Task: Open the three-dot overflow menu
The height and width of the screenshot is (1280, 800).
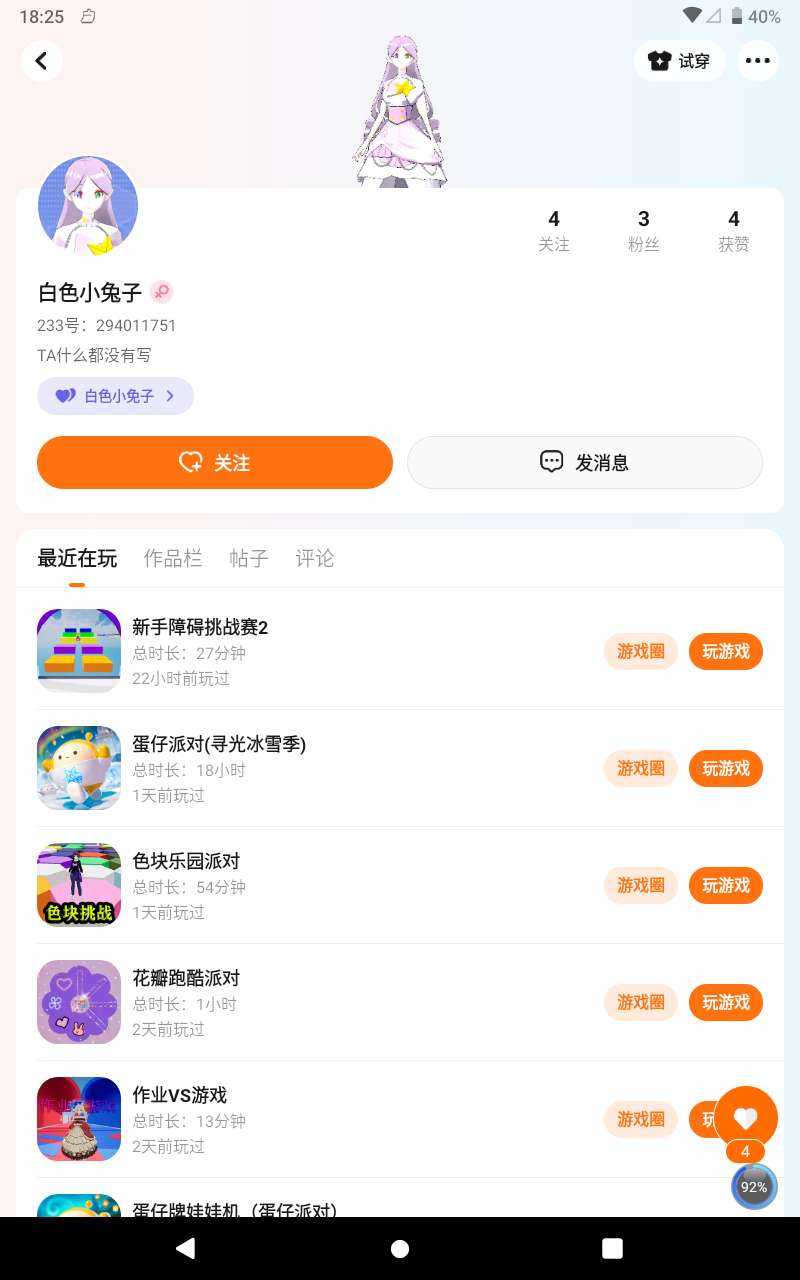Action: pos(758,61)
